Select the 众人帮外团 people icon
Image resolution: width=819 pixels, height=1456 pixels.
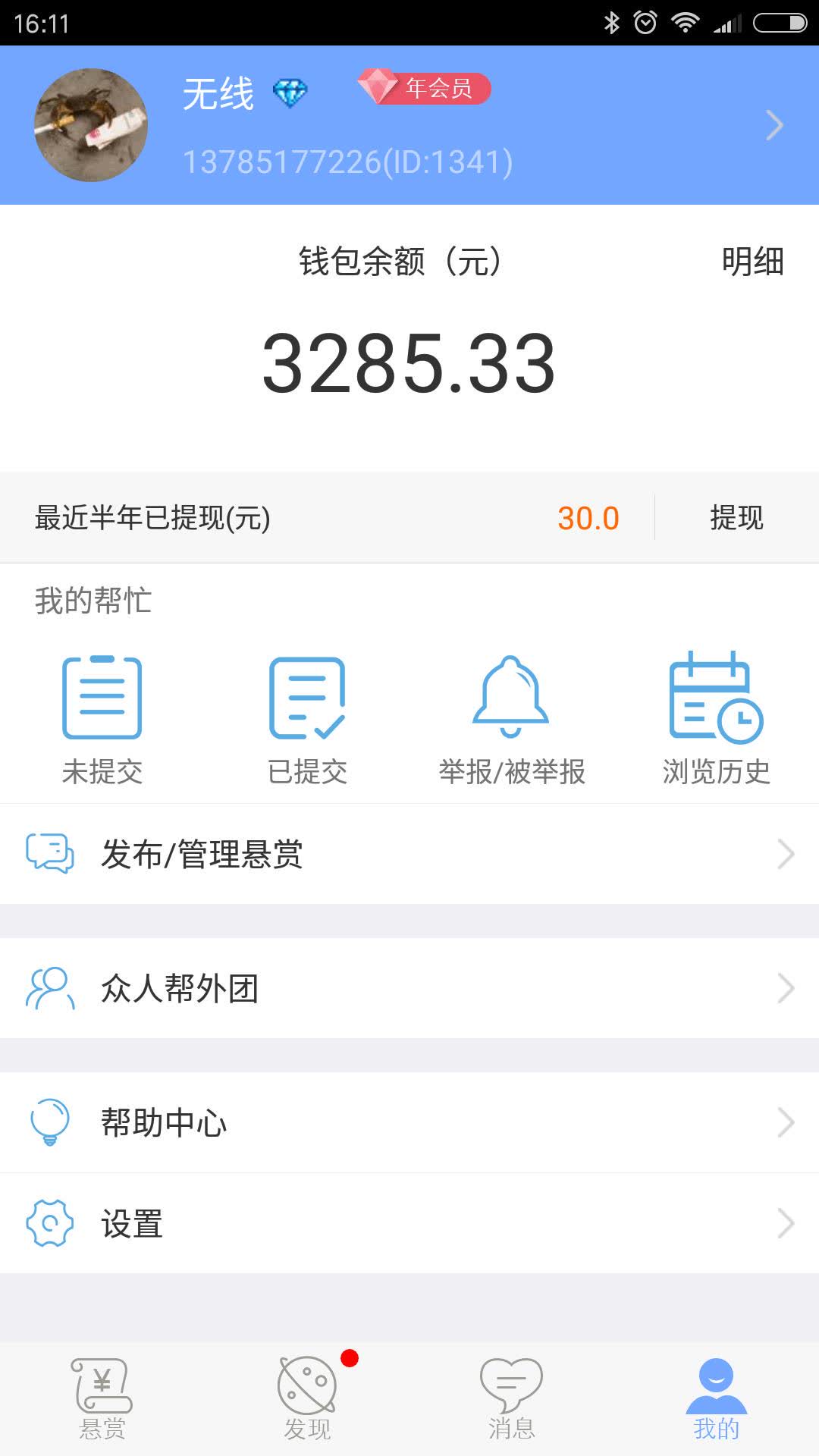click(49, 988)
